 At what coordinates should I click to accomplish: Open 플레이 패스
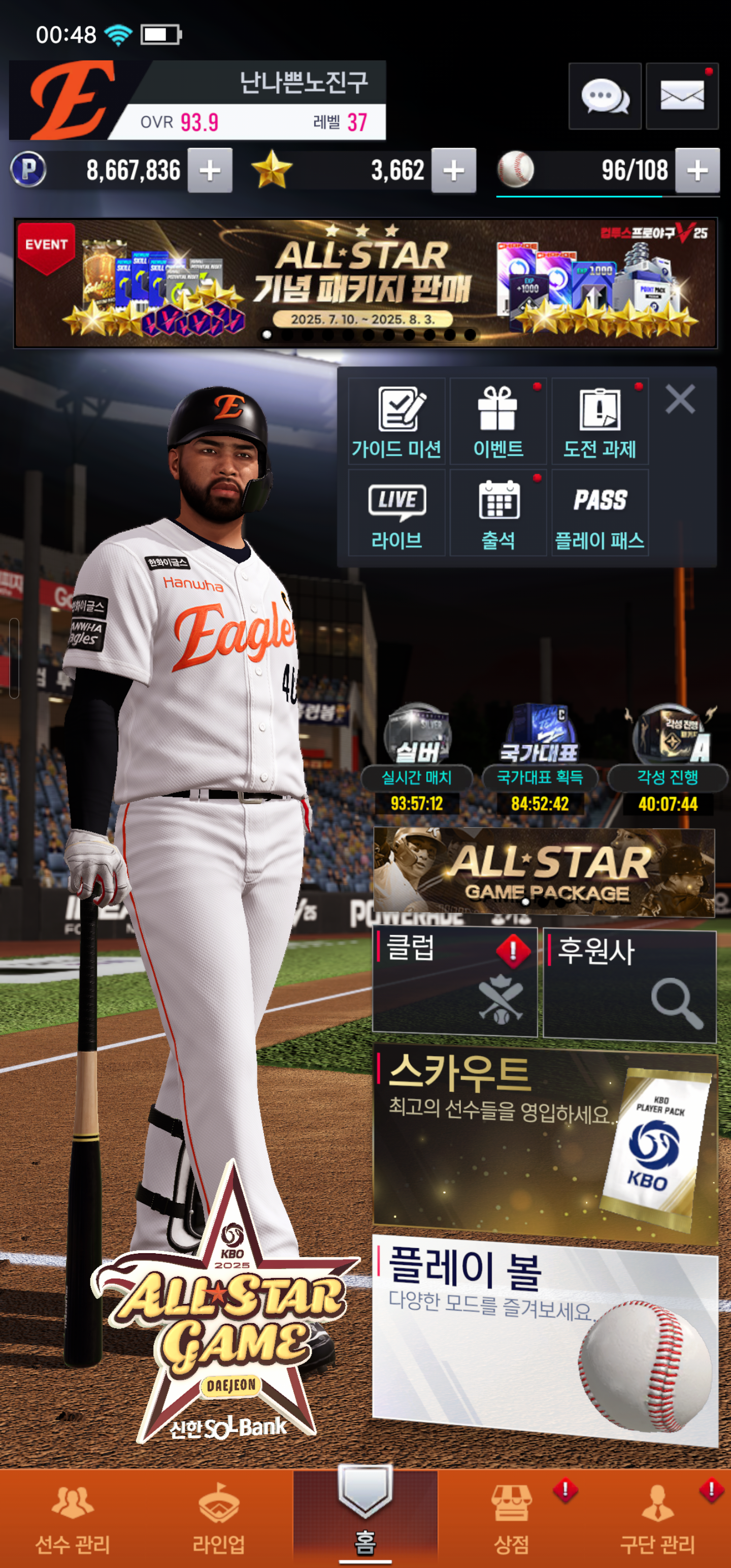pyautogui.click(x=600, y=512)
